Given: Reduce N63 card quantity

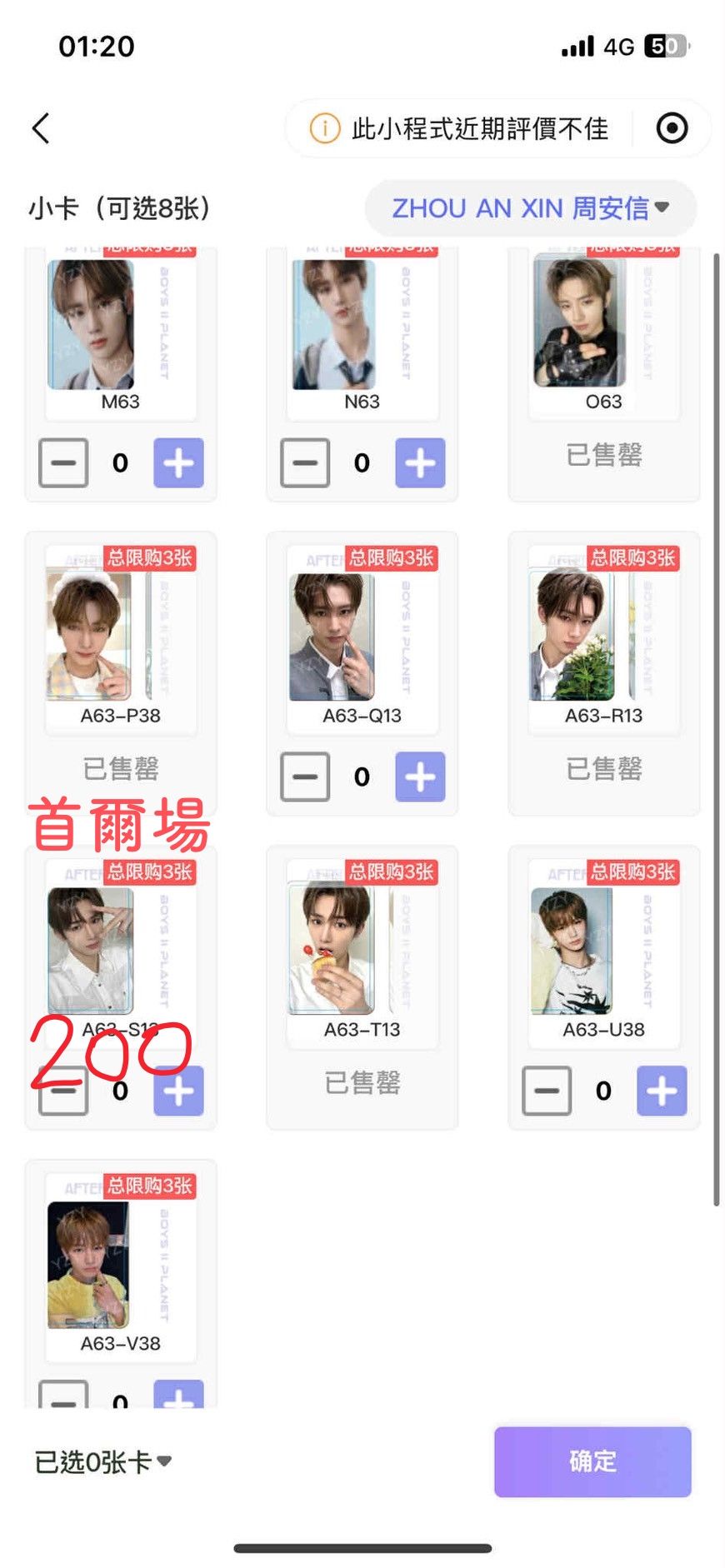Looking at the screenshot, I should tap(305, 462).
